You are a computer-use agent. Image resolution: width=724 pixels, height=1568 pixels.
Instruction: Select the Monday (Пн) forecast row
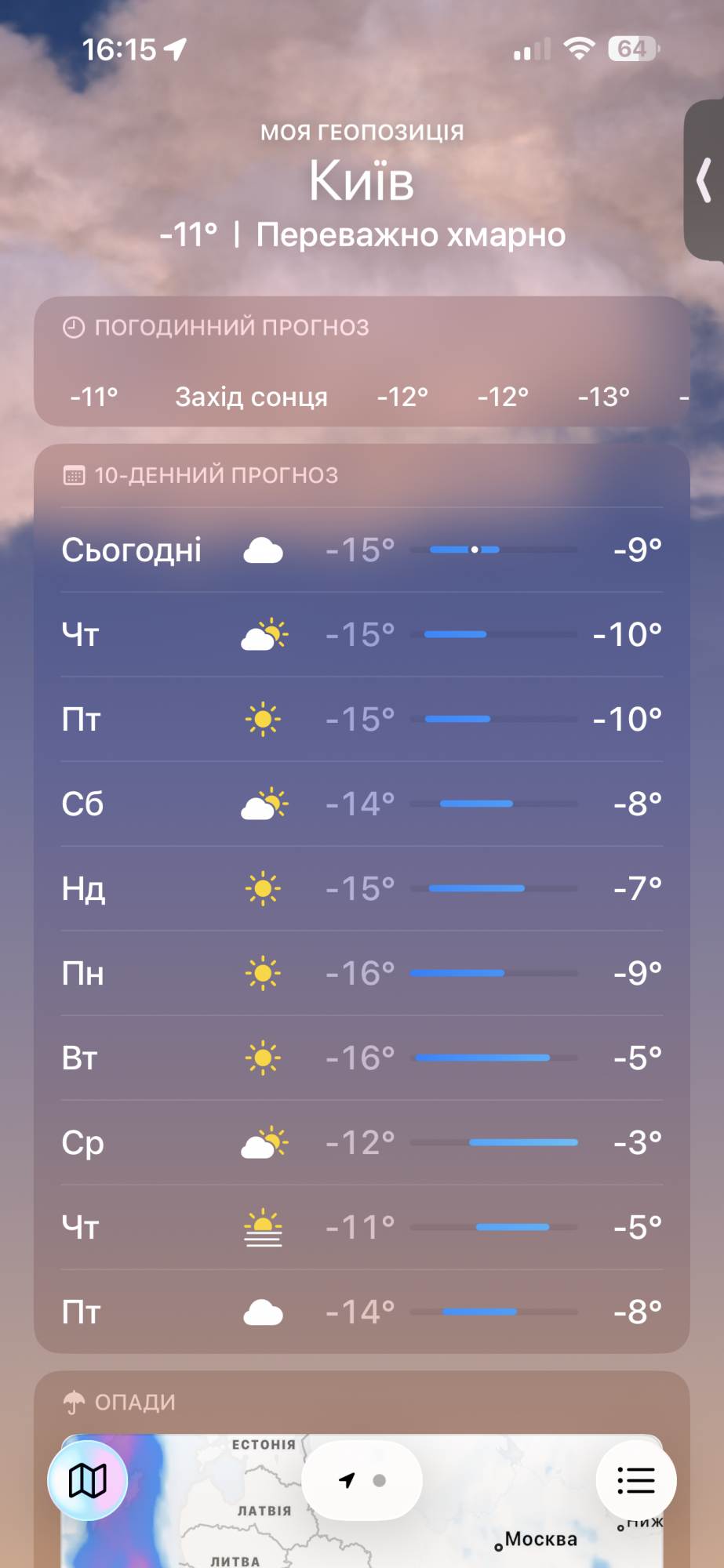coord(362,973)
